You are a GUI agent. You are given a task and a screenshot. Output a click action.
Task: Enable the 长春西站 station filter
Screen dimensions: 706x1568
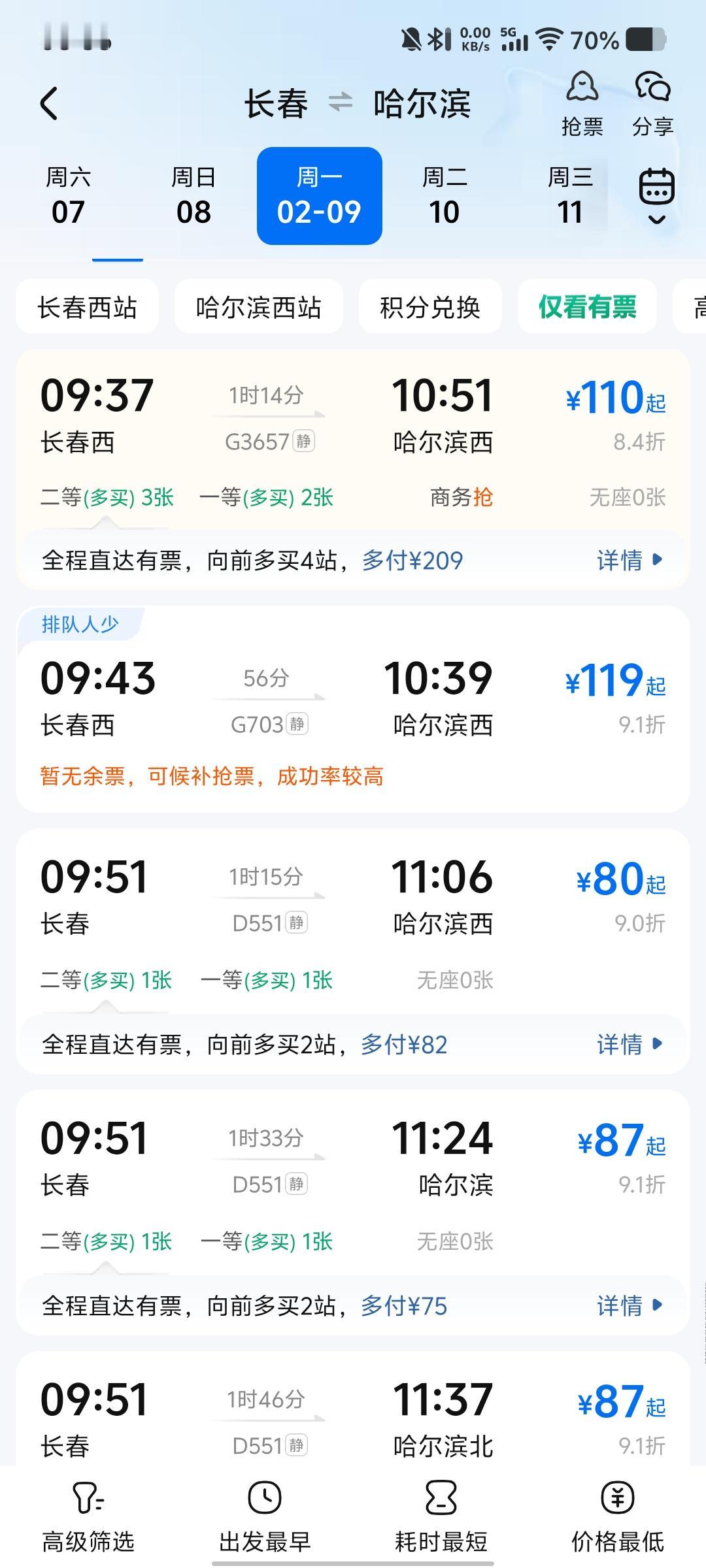88,306
